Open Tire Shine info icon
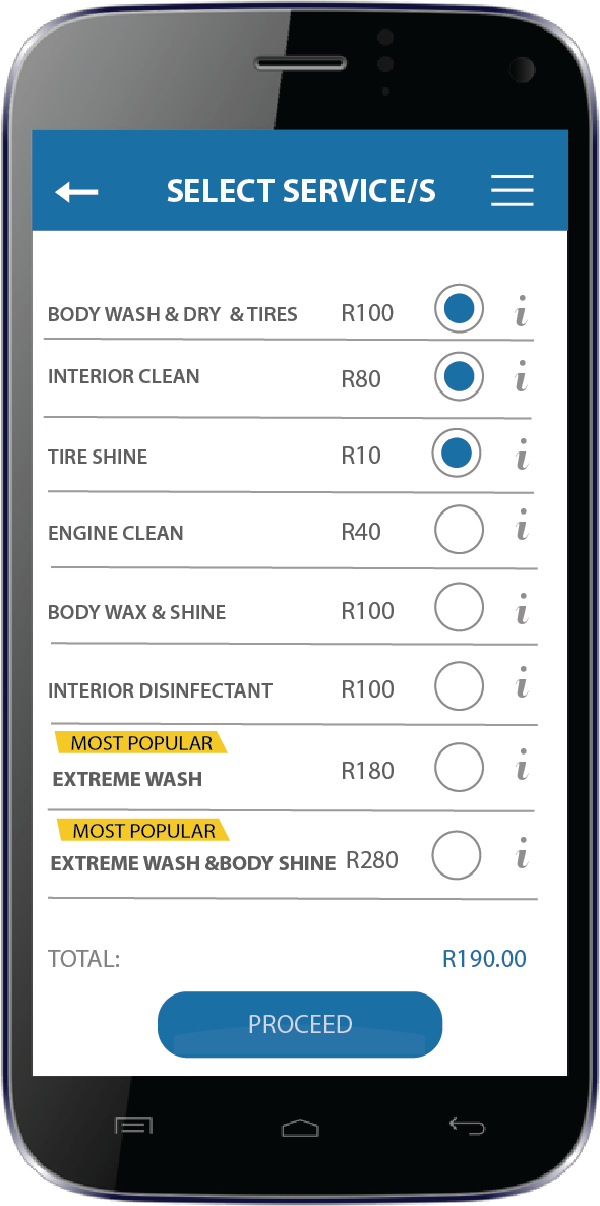 [521, 456]
